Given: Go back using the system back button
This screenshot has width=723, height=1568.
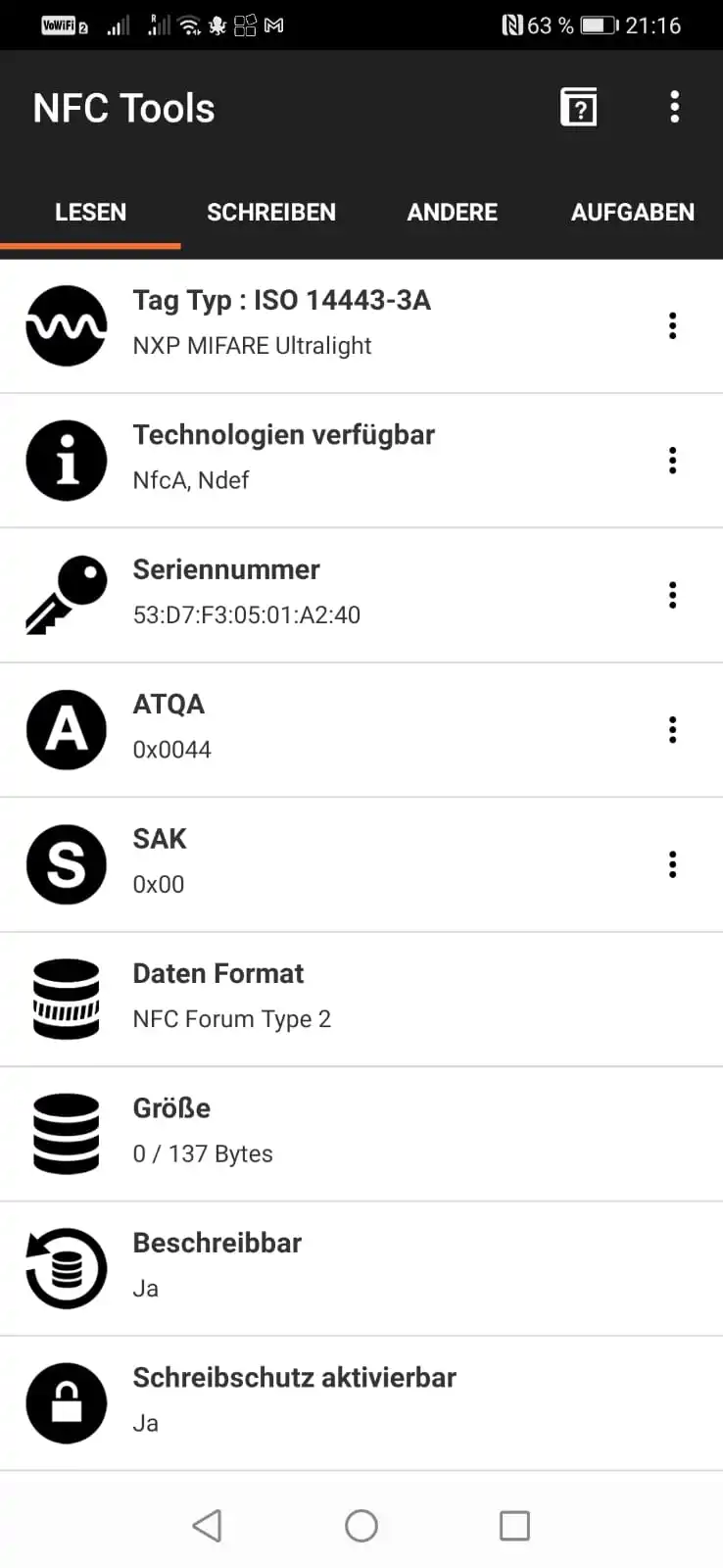Looking at the screenshot, I should (x=207, y=1526).
